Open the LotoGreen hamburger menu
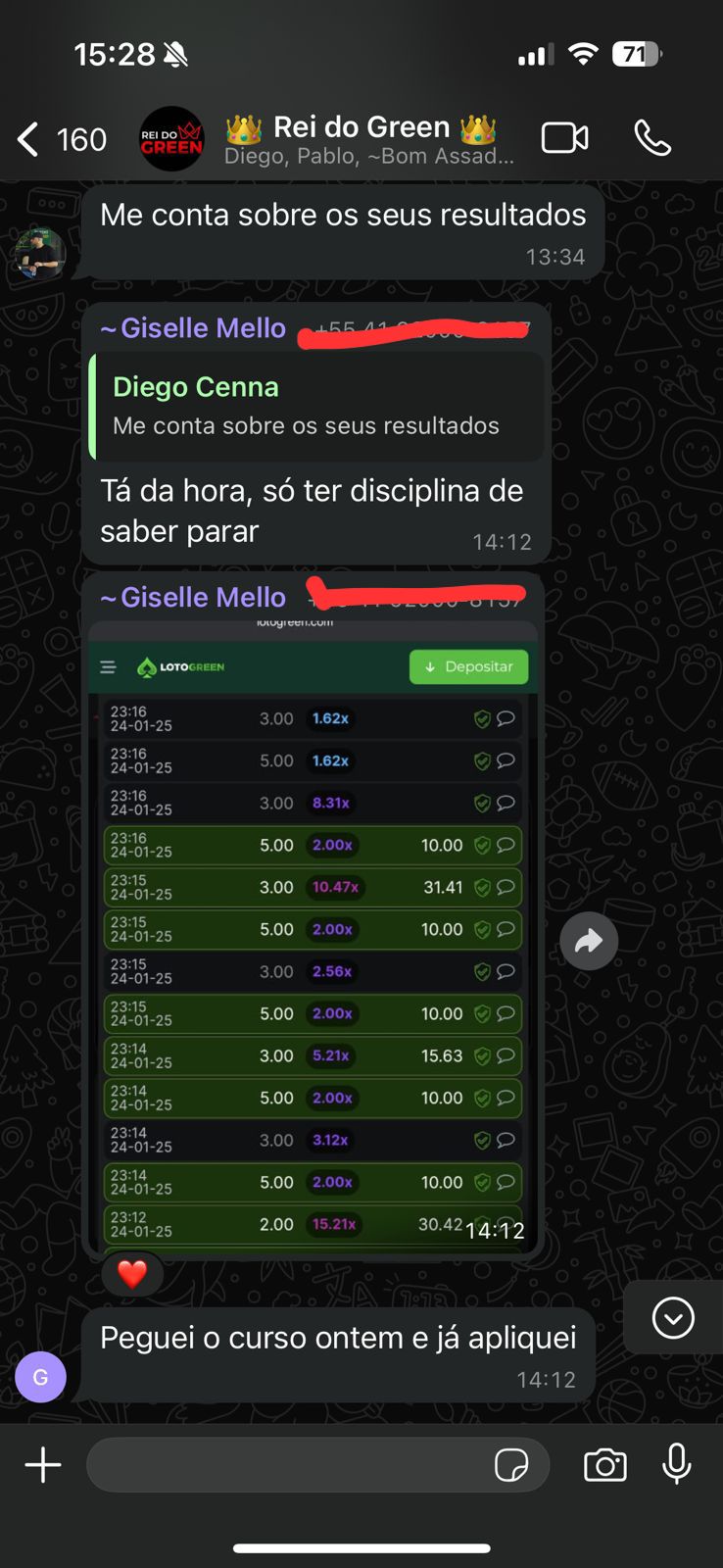Image resolution: width=723 pixels, height=1568 pixels. (108, 666)
